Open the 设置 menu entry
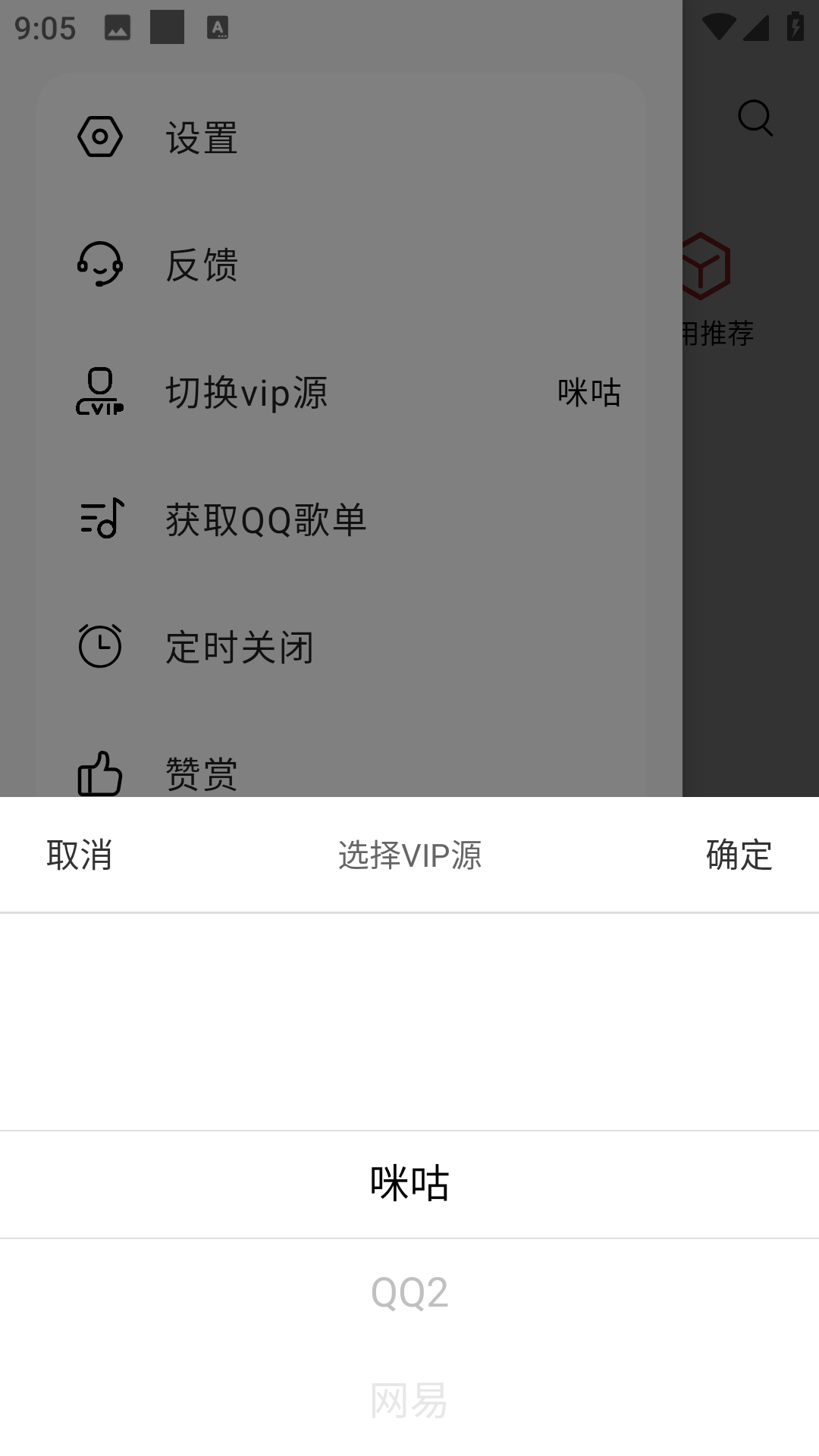Viewport: 819px width, 1456px height. coord(202,138)
